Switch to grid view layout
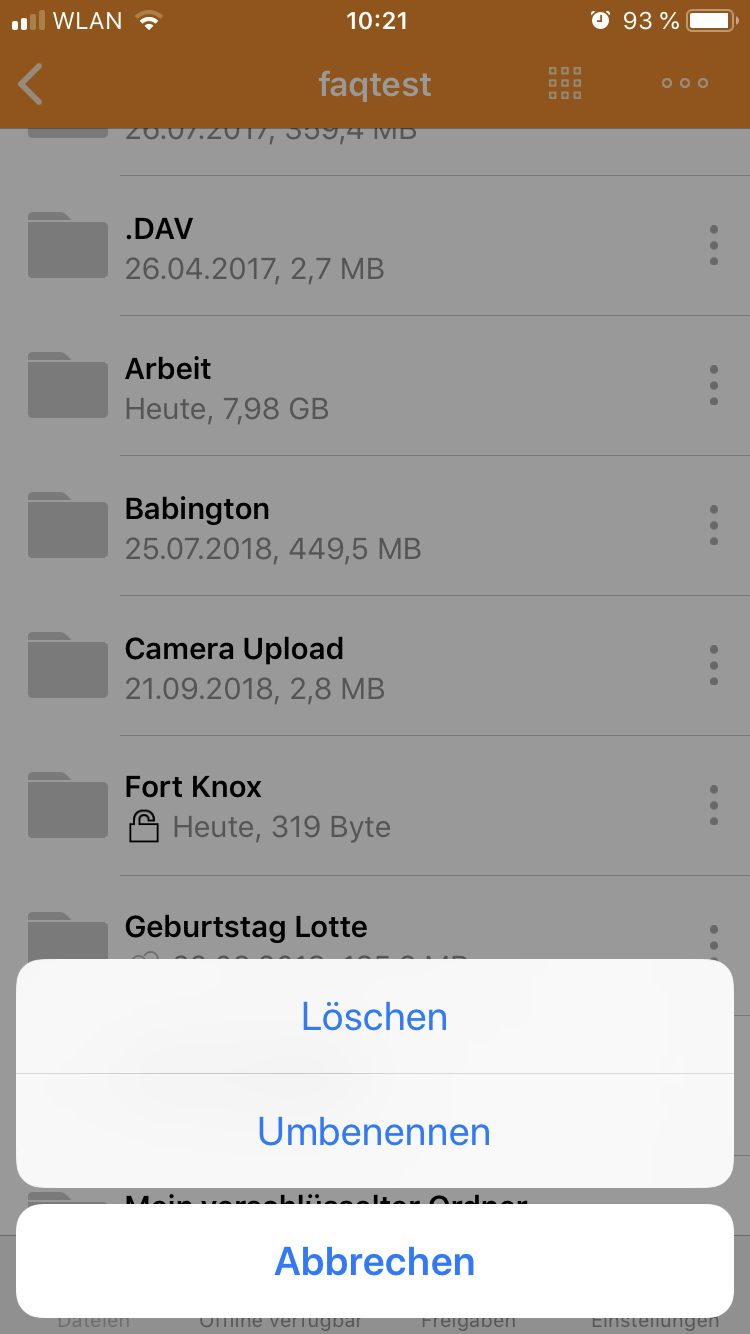This screenshot has width=750, height=1334. (564, 83)
